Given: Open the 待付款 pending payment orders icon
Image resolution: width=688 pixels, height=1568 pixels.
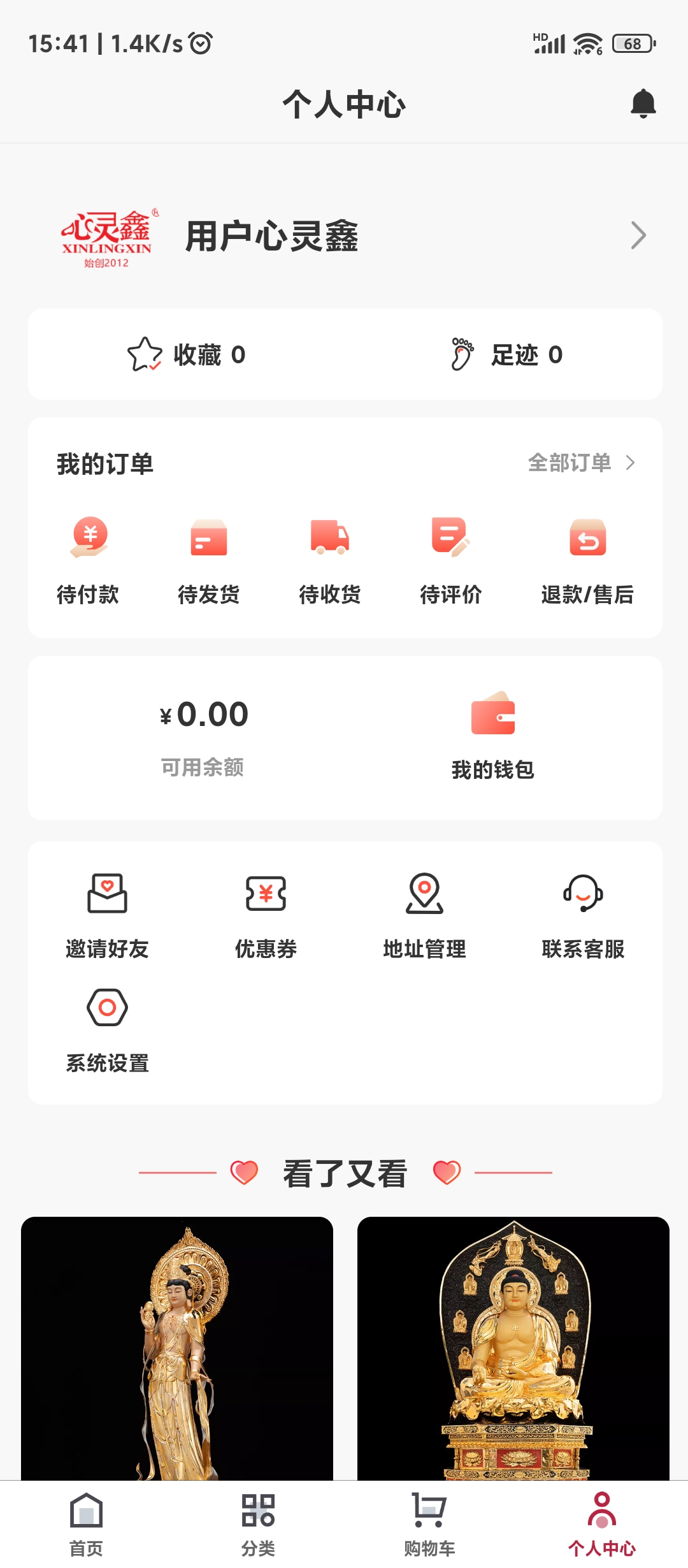Looking at the screenshot, I should pyautogui.click(x=88, y=539).
